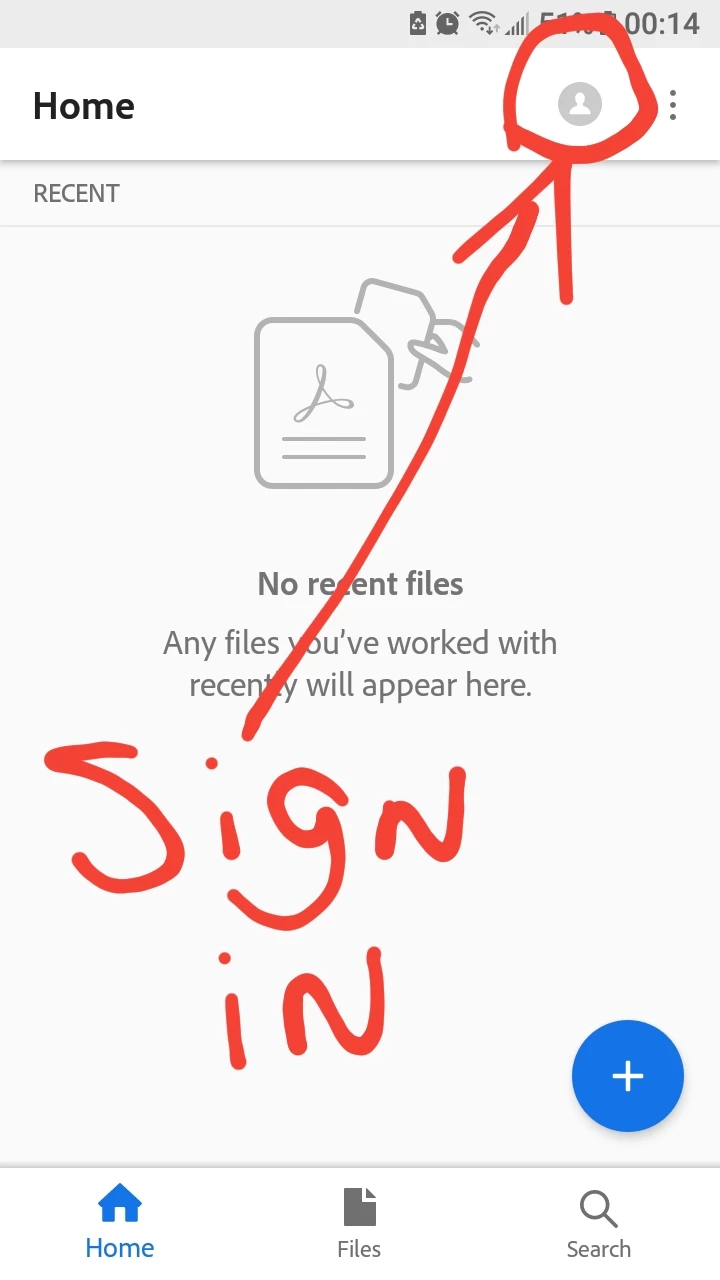Open the overflow menu
The width and height of the screenshot is (720, 1280).
click(x=673, y=105)
